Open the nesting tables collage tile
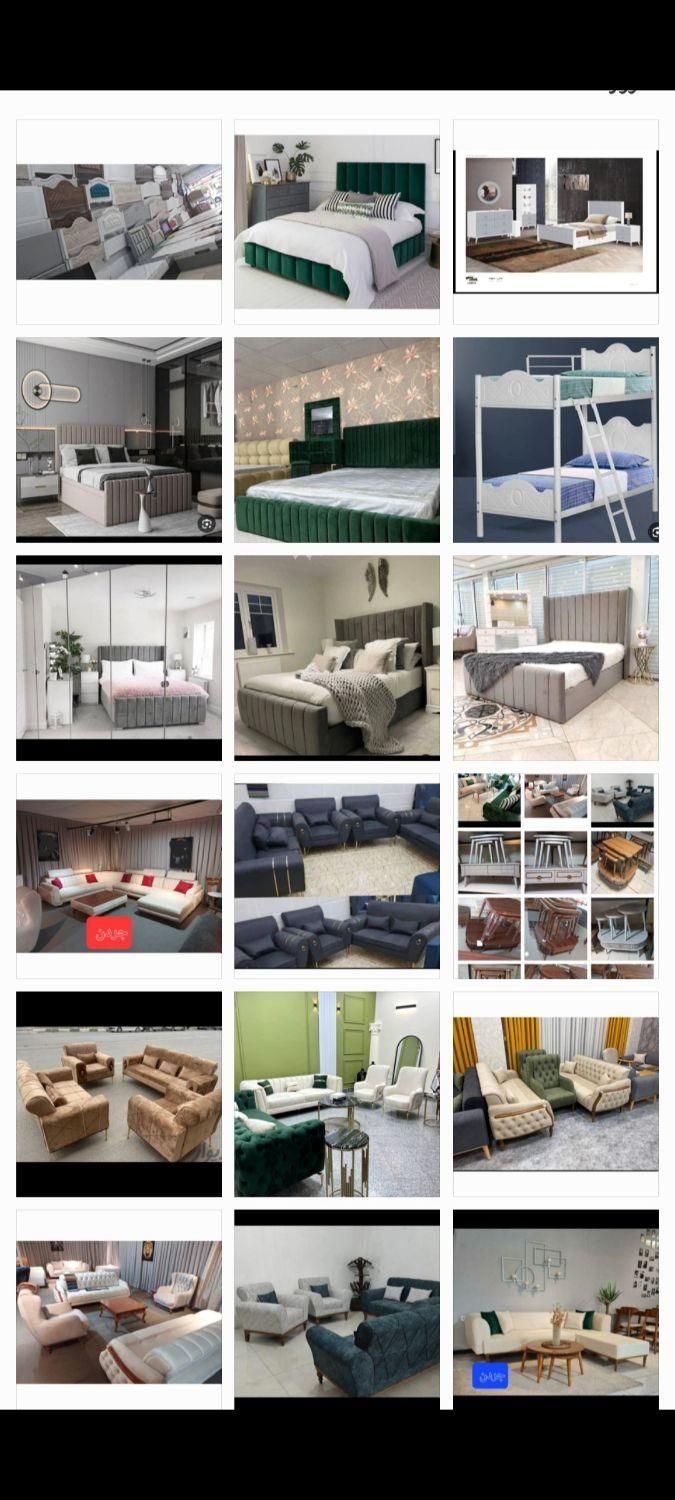 555,876
